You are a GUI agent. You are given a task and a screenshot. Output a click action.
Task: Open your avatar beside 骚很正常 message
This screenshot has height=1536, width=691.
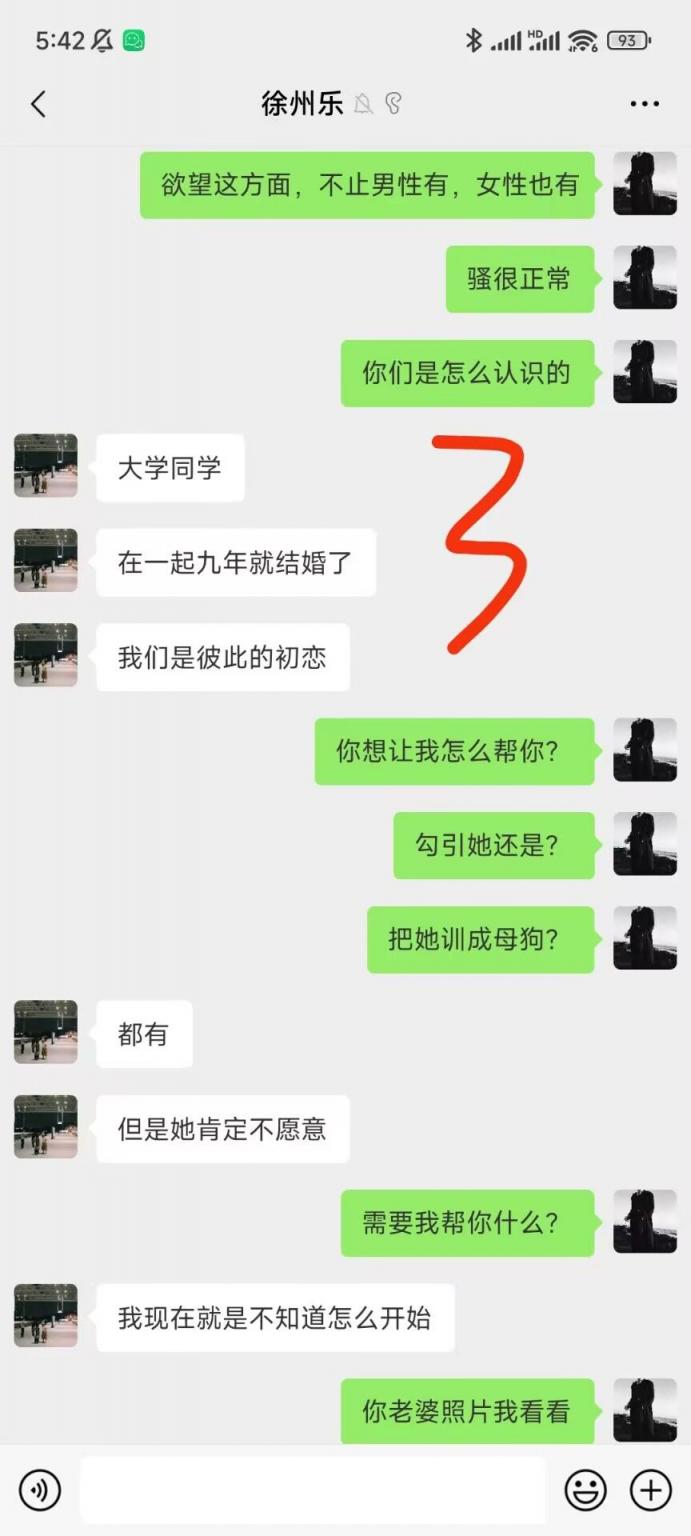(x=644, y=278)
